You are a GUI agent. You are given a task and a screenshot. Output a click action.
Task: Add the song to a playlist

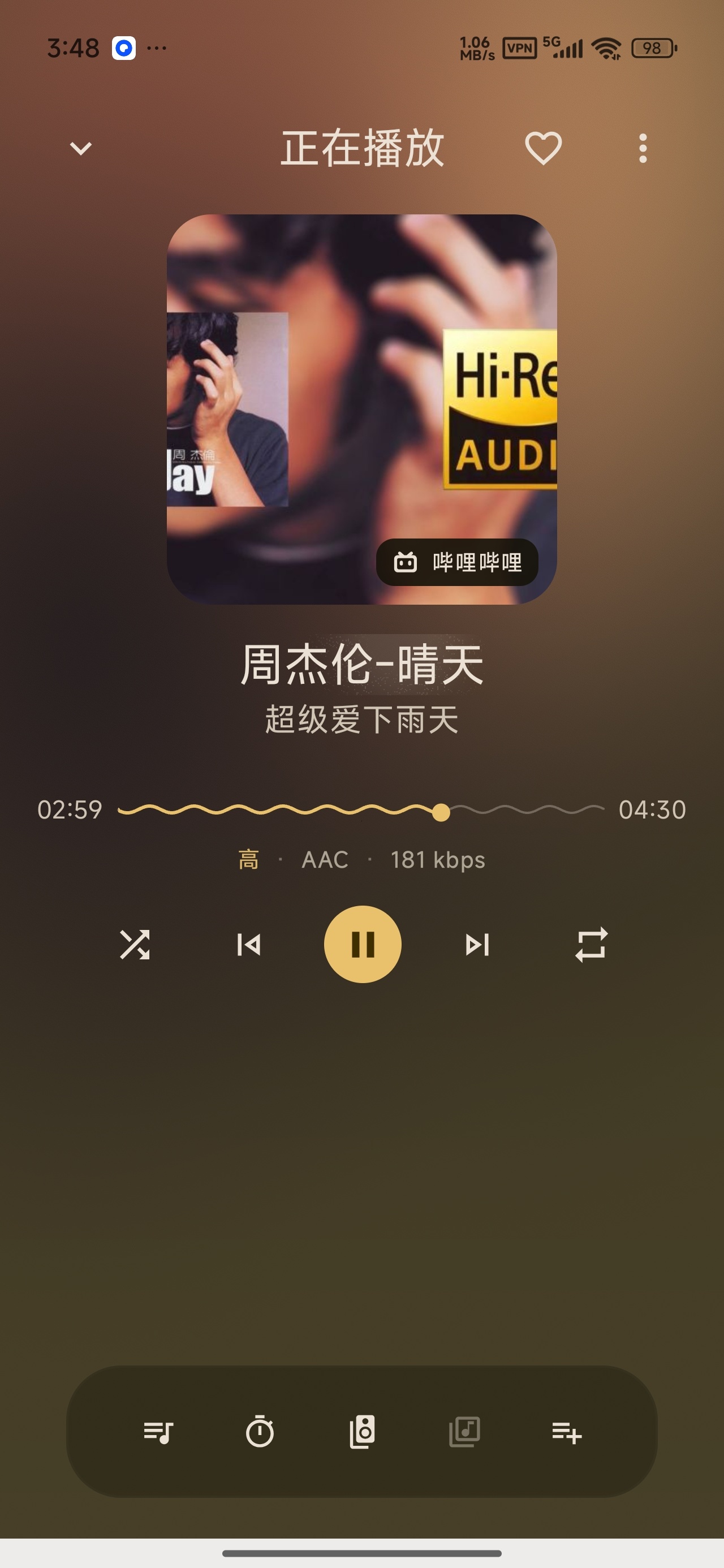567,1432
